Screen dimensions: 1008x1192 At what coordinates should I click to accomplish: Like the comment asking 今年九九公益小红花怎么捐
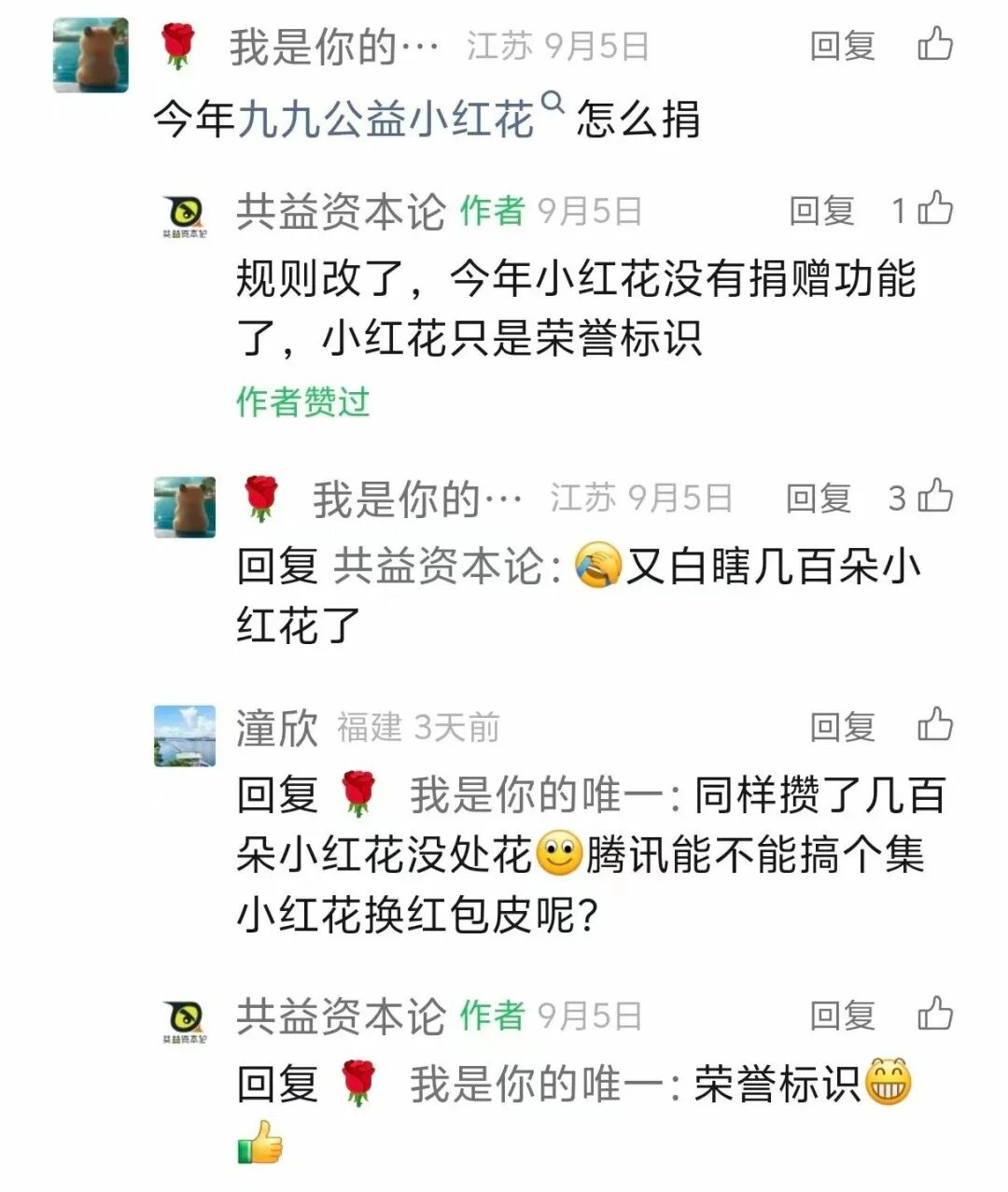tap(935, 44)
